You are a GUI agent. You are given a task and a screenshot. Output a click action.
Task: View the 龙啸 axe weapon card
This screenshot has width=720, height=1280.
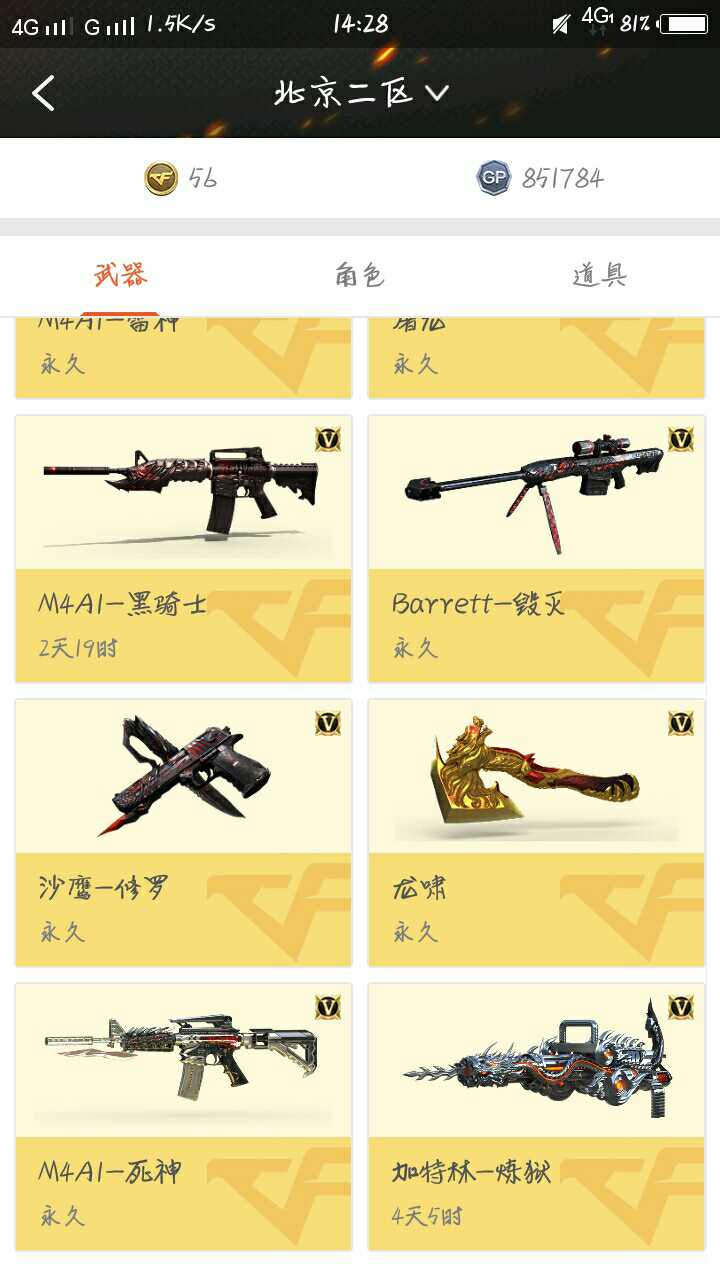pos(536,832)
